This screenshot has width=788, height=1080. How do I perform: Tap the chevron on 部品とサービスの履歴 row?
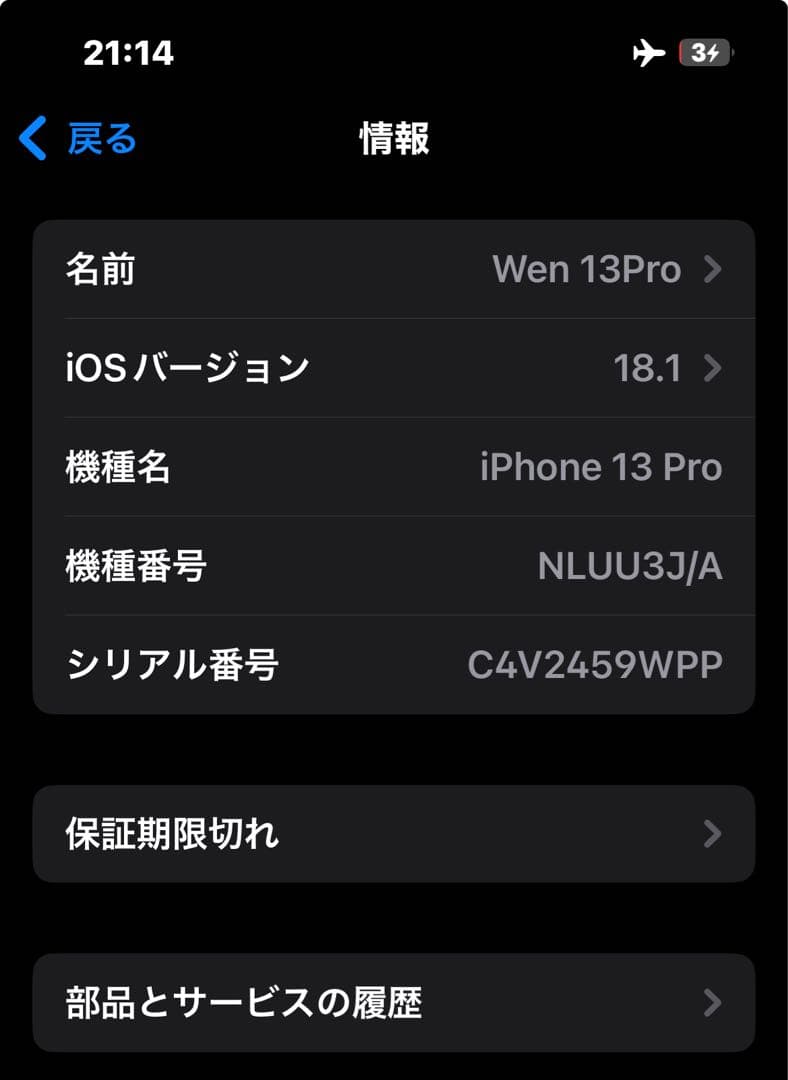click(x=712, y=1002)
